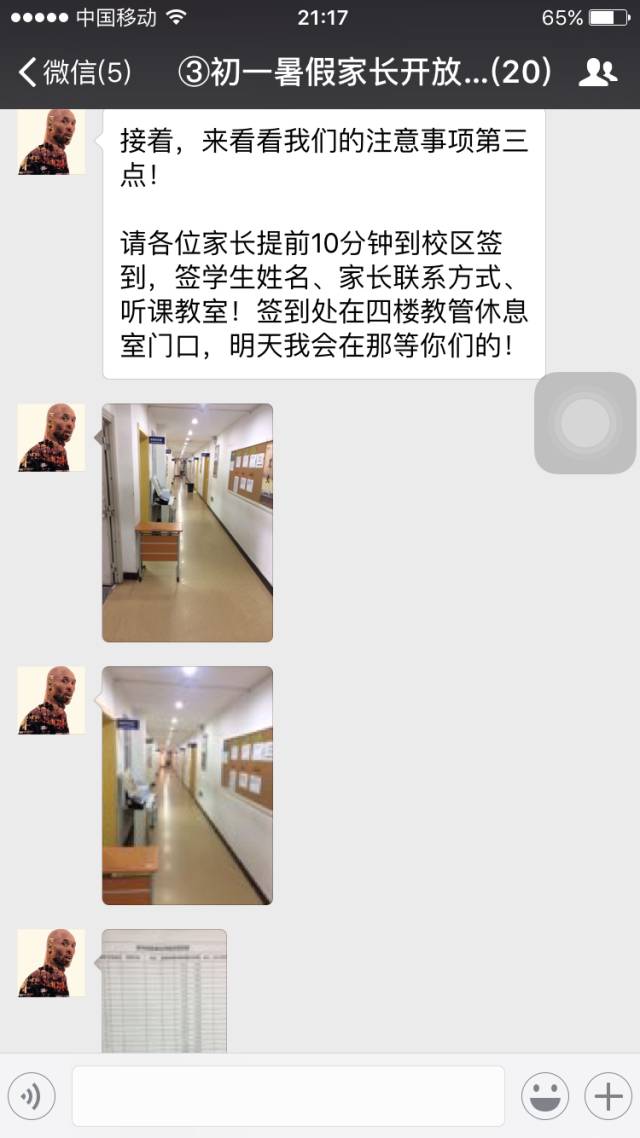Switch to voice message input
This screenshot has height=1138, width=640.
[x=31, y=1097]
